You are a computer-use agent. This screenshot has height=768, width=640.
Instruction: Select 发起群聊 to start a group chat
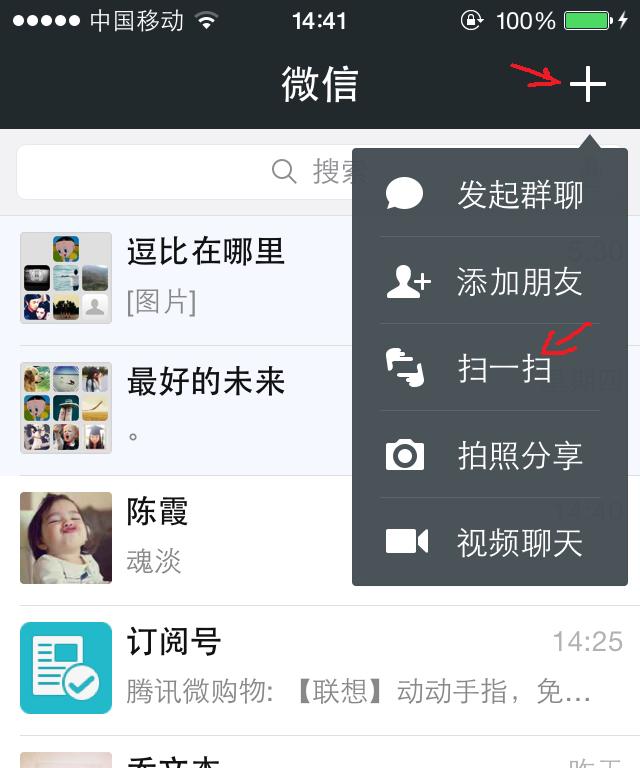coord(490,194)
